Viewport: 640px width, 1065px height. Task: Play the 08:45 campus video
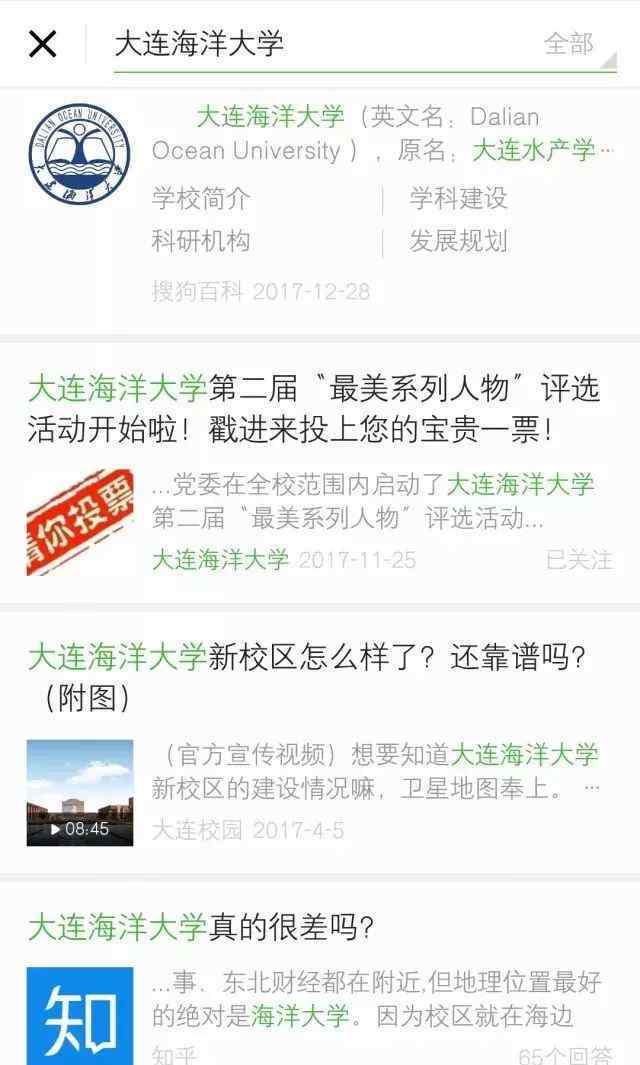coord(80,793)
